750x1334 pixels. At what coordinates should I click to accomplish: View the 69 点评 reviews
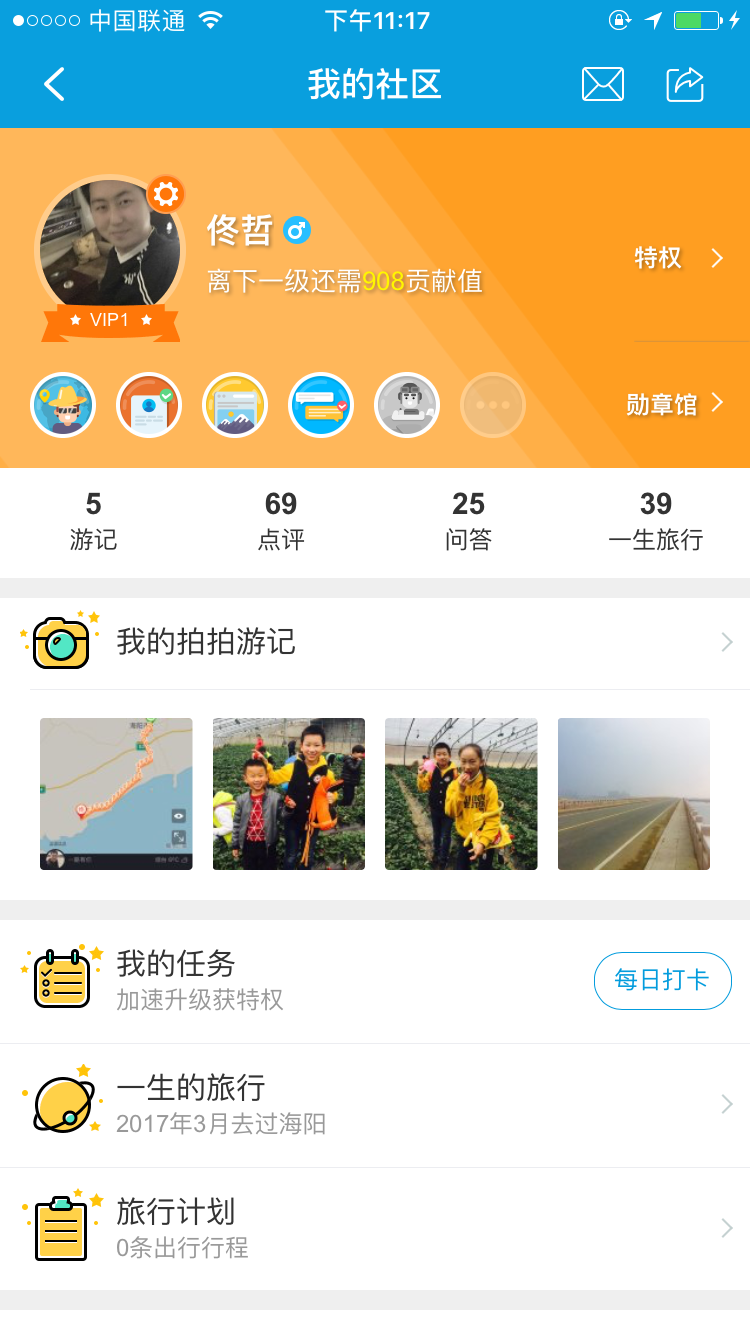tap(281, 521)
